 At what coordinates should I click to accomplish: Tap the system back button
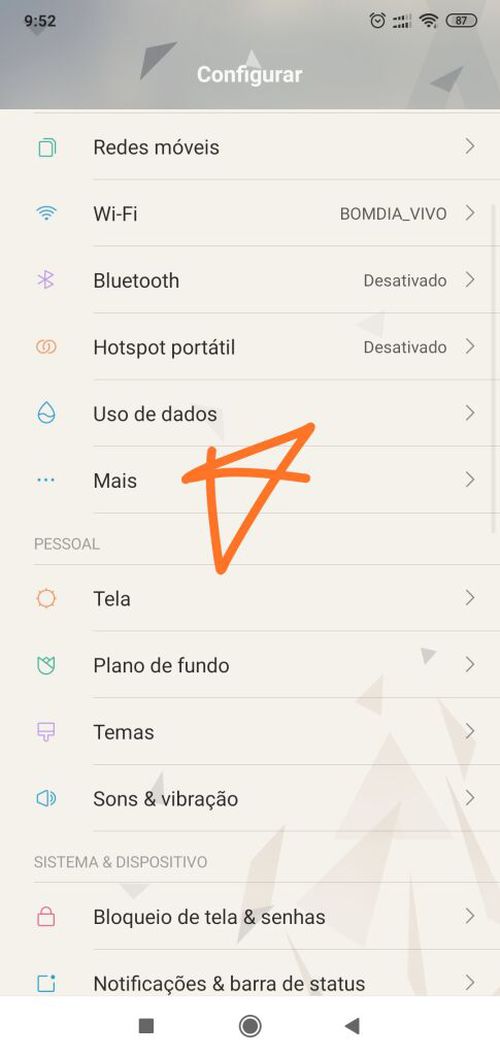pos(352,1026)
